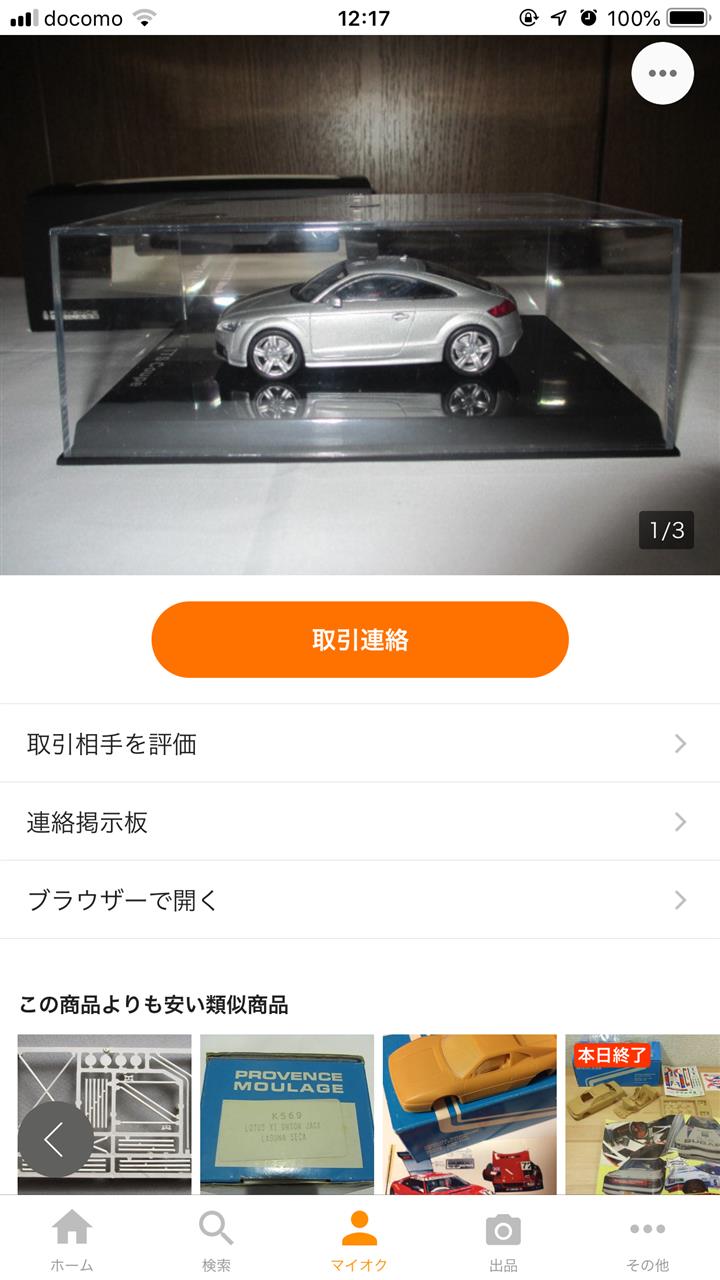Open 連絡掲示板 row

click(x=360, y=822)
